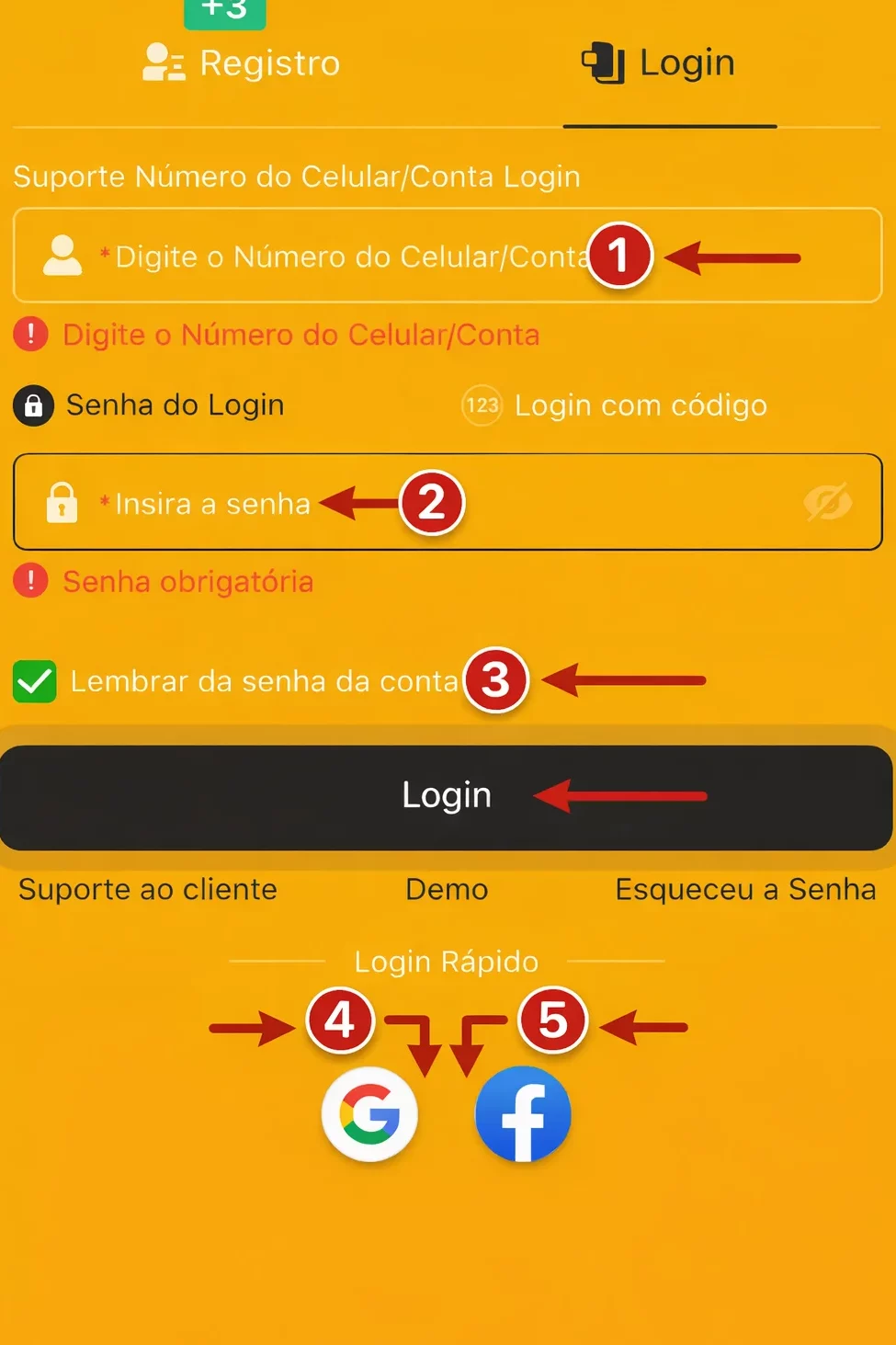This screenshot has height=1345, width=896.
Task: Open the Demo link
Action: click(x=447, y=890)
